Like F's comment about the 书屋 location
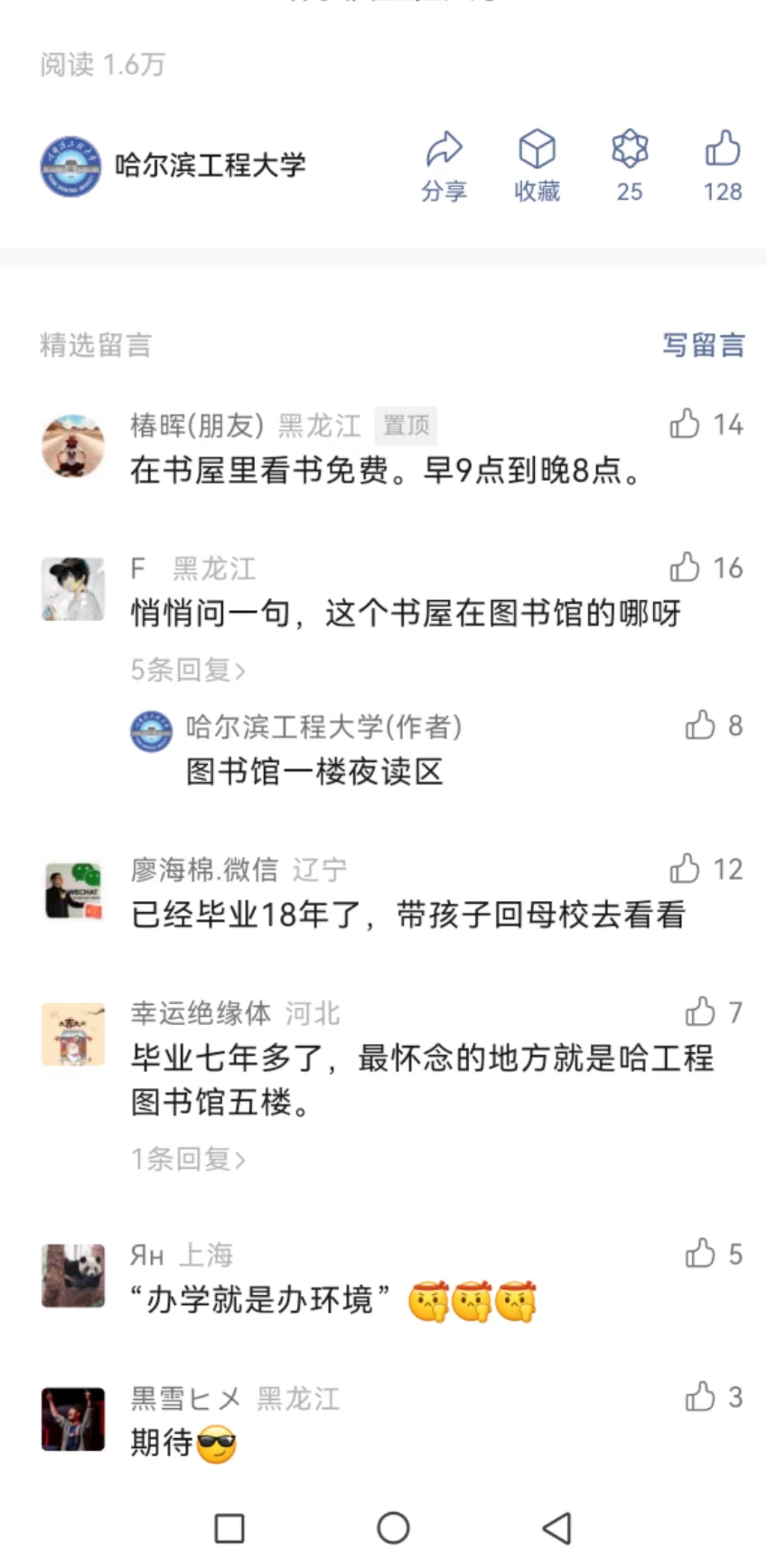Screen dimensions: 766x1568 tap(686, 568)
